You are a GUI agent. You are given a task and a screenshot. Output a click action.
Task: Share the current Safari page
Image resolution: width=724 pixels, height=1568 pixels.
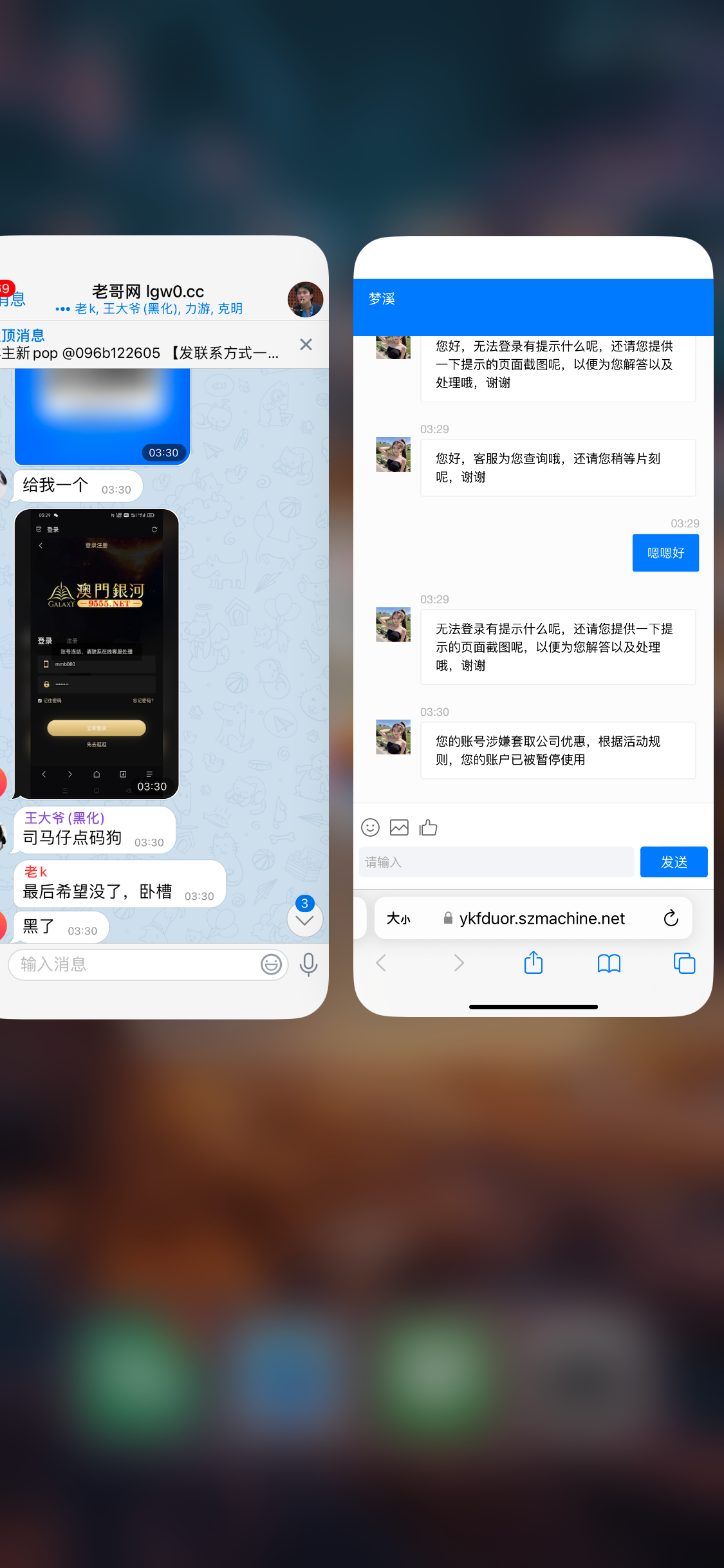tap(534, 963)
